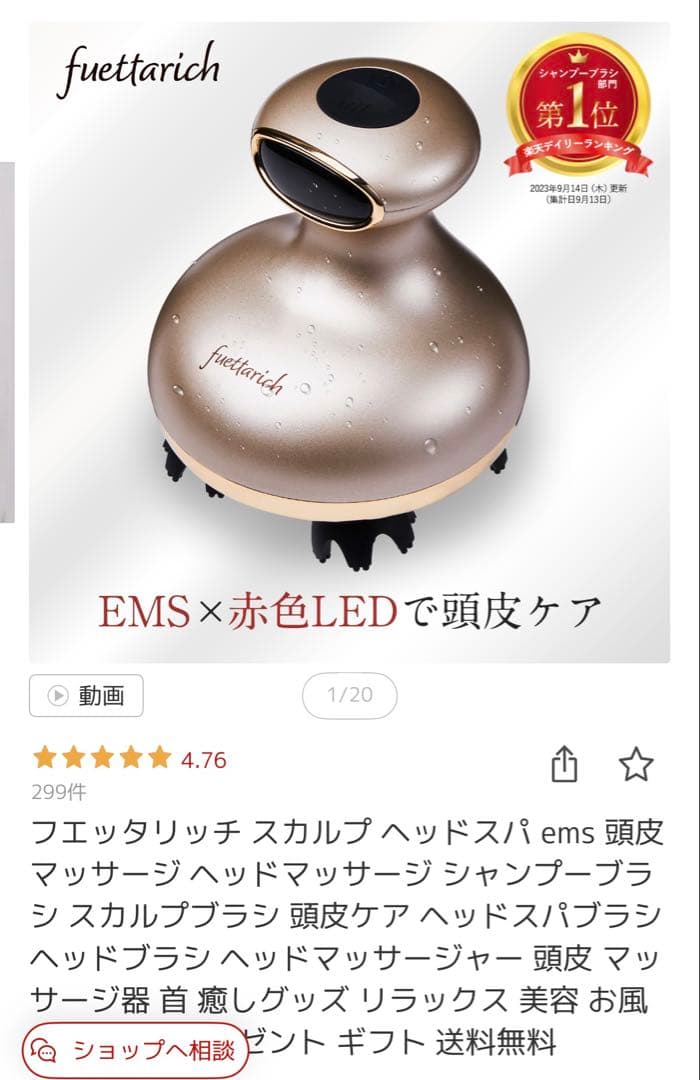Open the 4.76 star rating reviews
This screenshot has height=1080, width=700.
point(130,759)
